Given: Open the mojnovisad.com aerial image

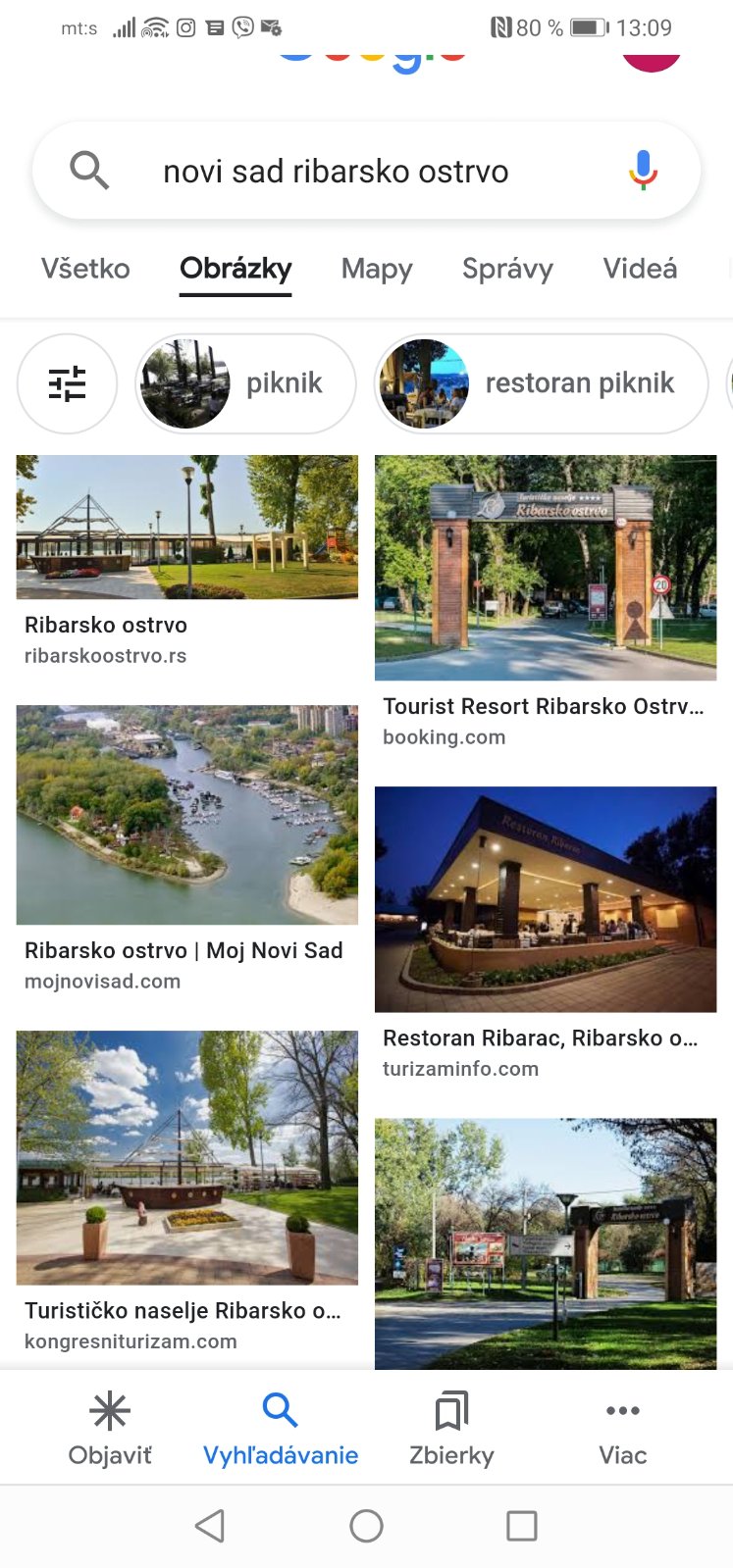Looking at the screenshot, I should [186, 815].
